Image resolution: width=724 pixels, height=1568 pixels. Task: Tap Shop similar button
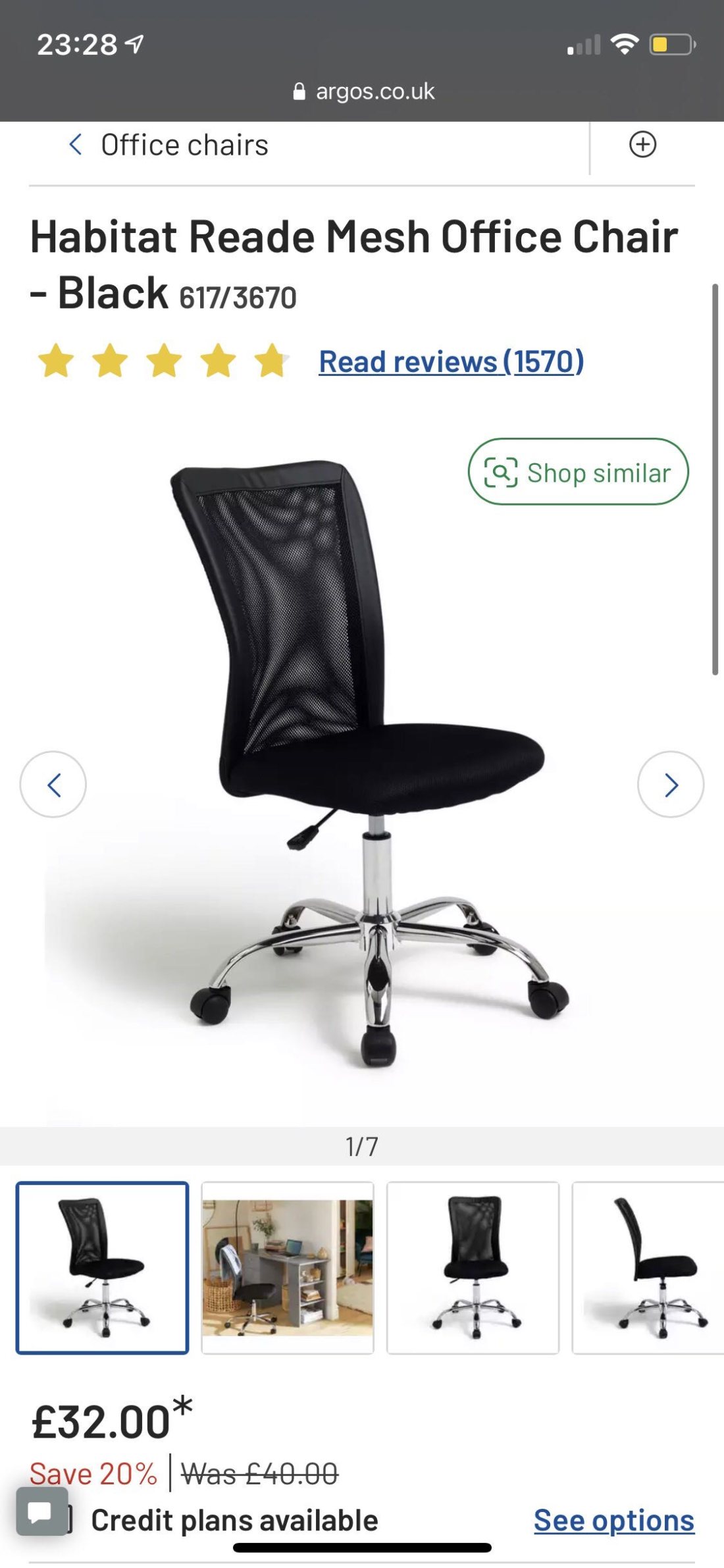(x=578, y=472)
